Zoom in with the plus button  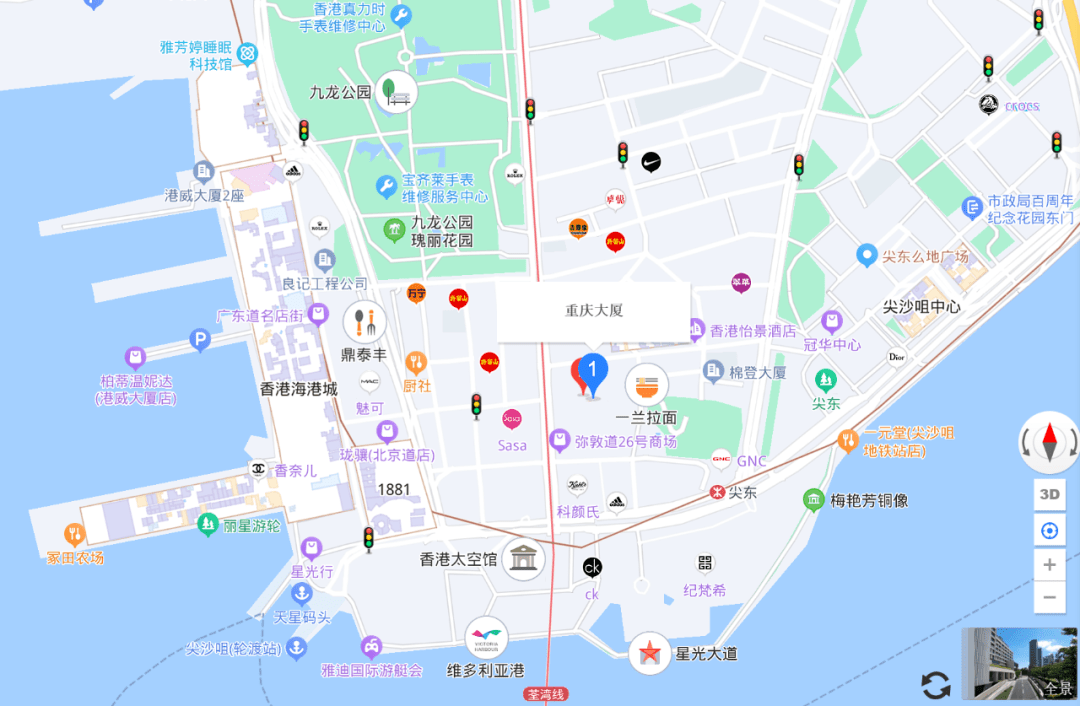1049,565
